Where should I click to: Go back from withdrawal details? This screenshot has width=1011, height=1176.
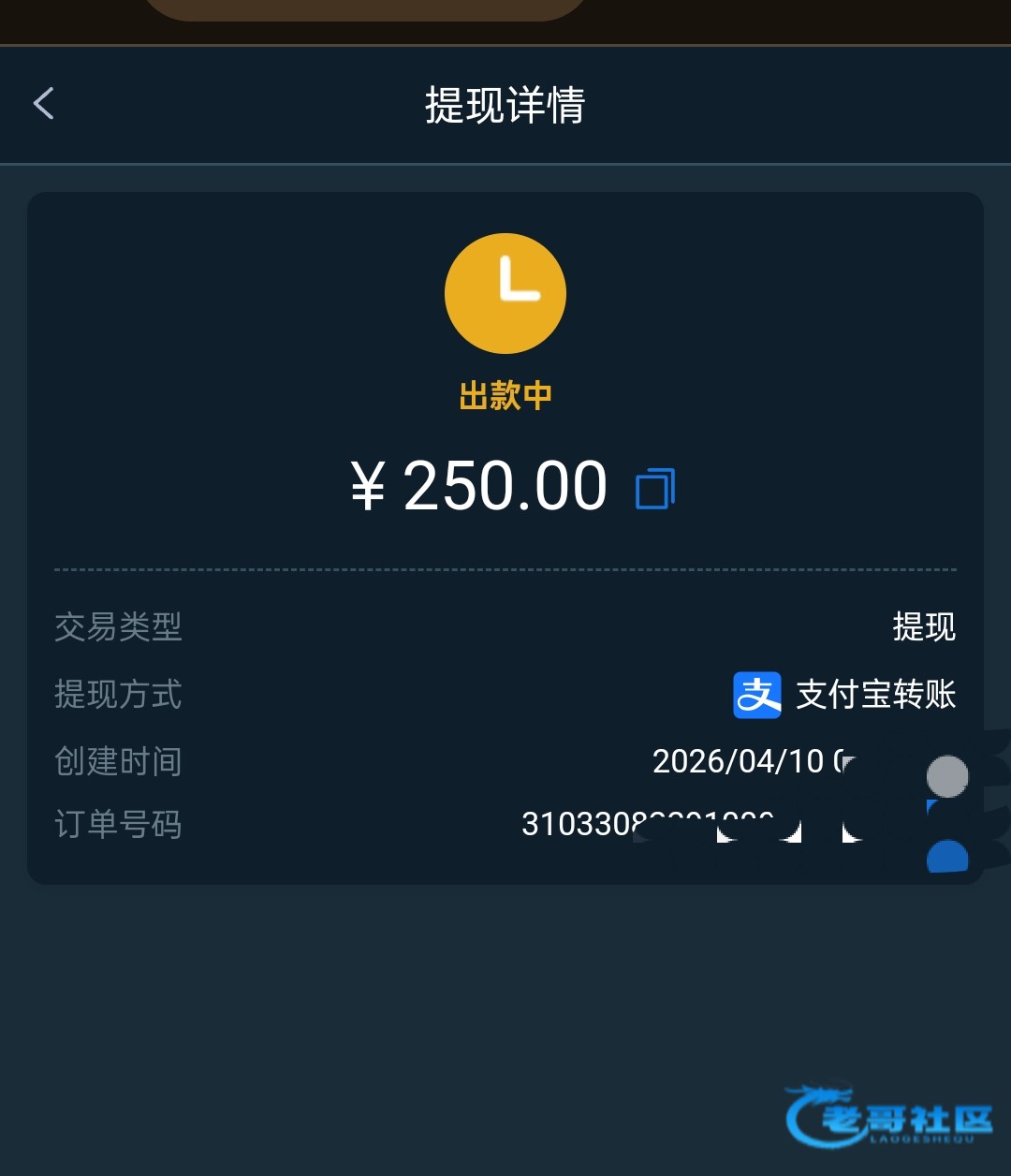[44, 104]
